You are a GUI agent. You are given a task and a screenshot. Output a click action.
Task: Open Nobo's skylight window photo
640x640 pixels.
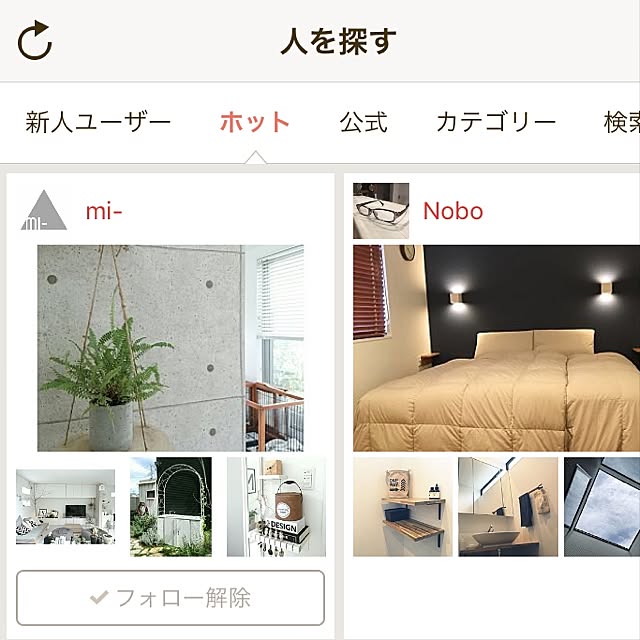point(602,507)
